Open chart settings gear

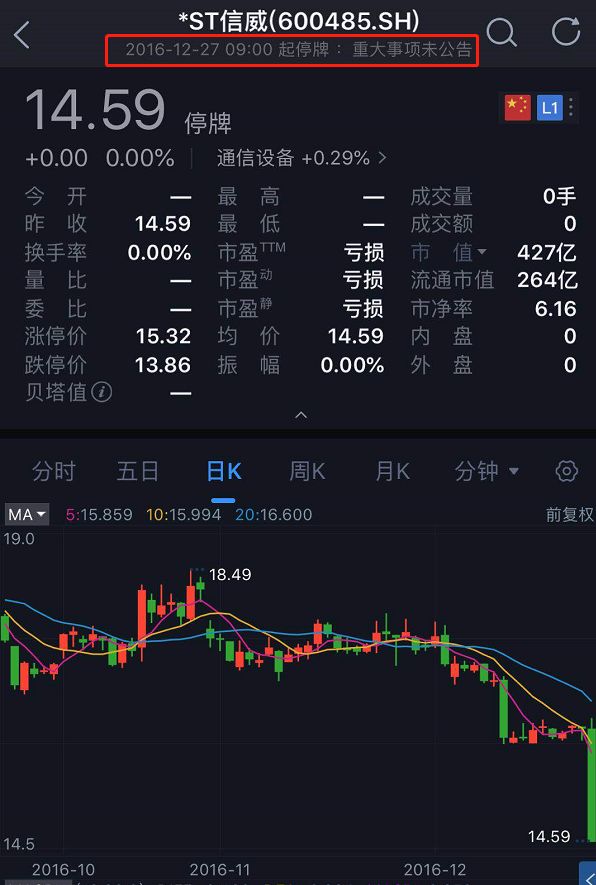tap(567, 471)
